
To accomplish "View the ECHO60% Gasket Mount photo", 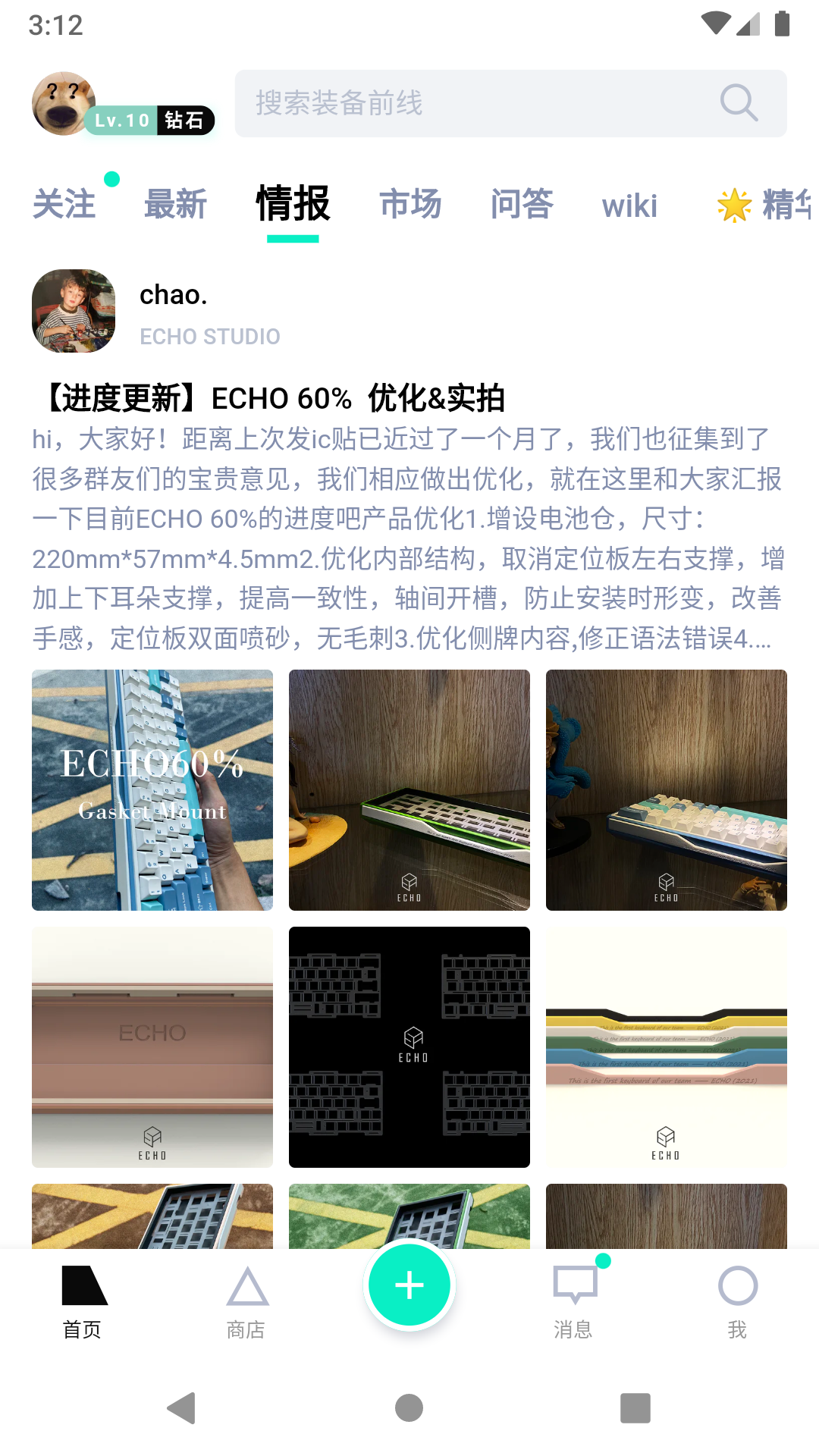I will point(152,789).
